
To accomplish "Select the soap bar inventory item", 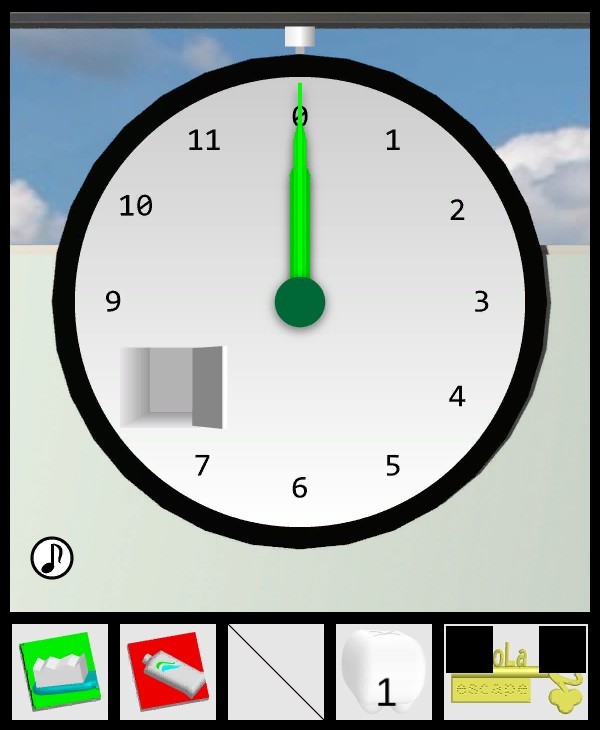I will click(60, 672).
